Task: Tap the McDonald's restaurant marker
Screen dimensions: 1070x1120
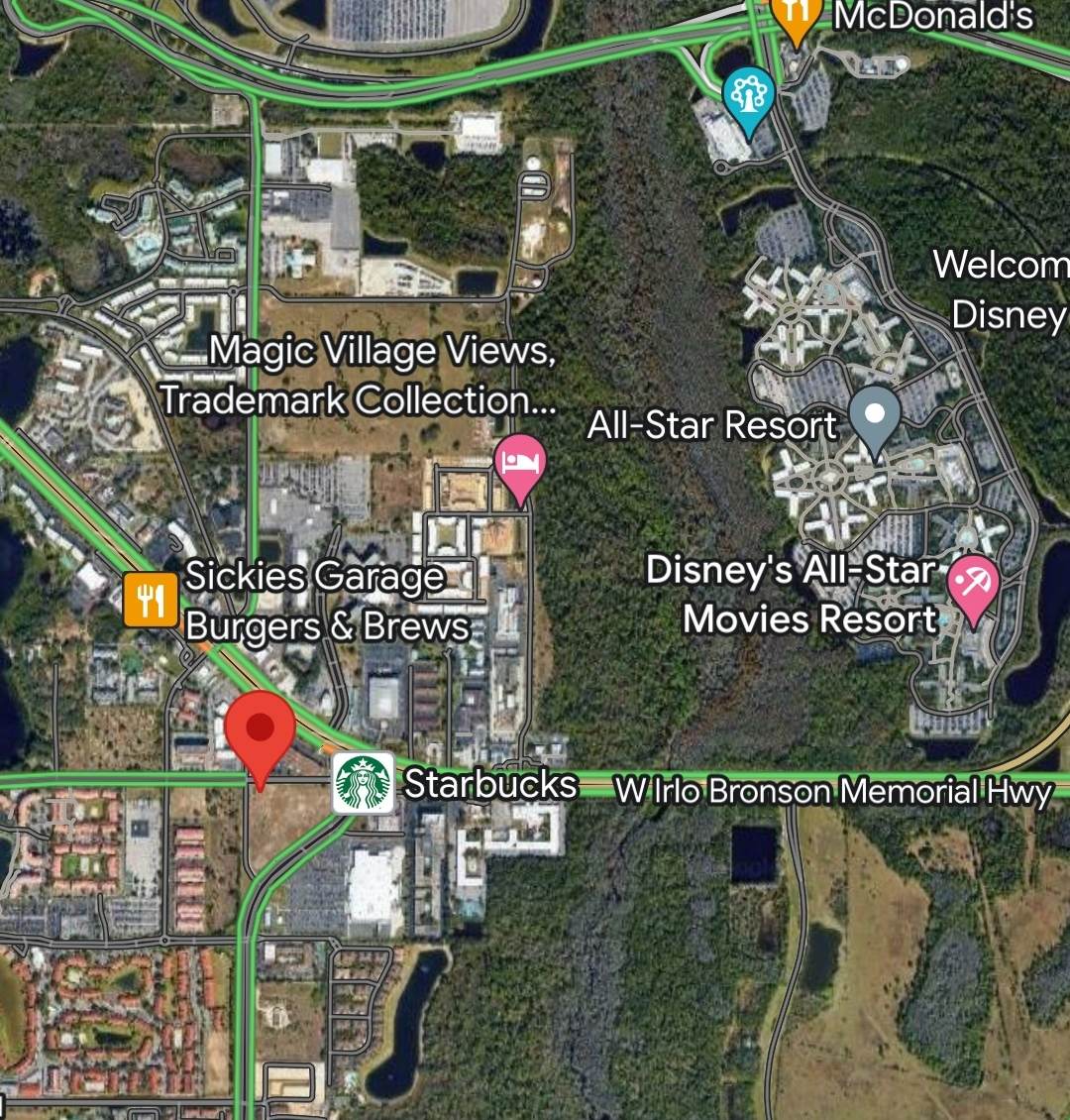Action: (x=797, y=16)
